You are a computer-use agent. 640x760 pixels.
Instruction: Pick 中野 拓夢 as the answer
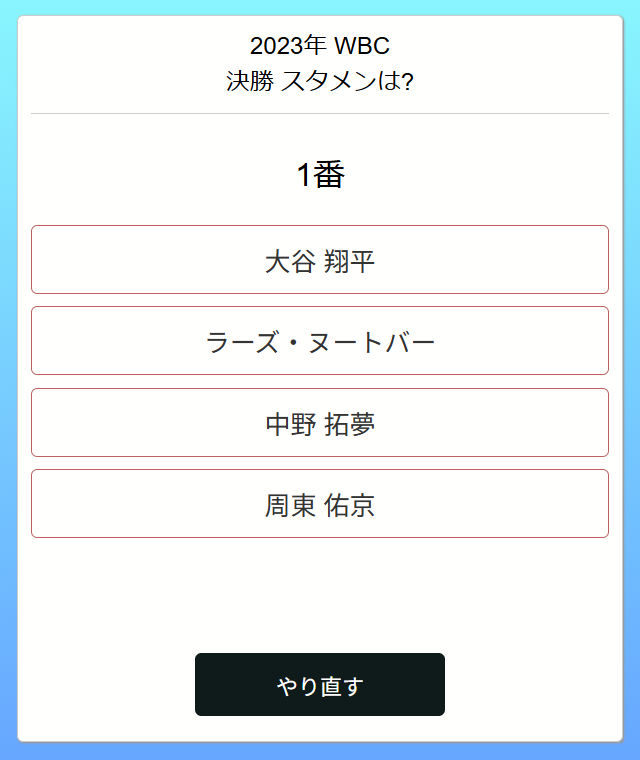[320, 423]
